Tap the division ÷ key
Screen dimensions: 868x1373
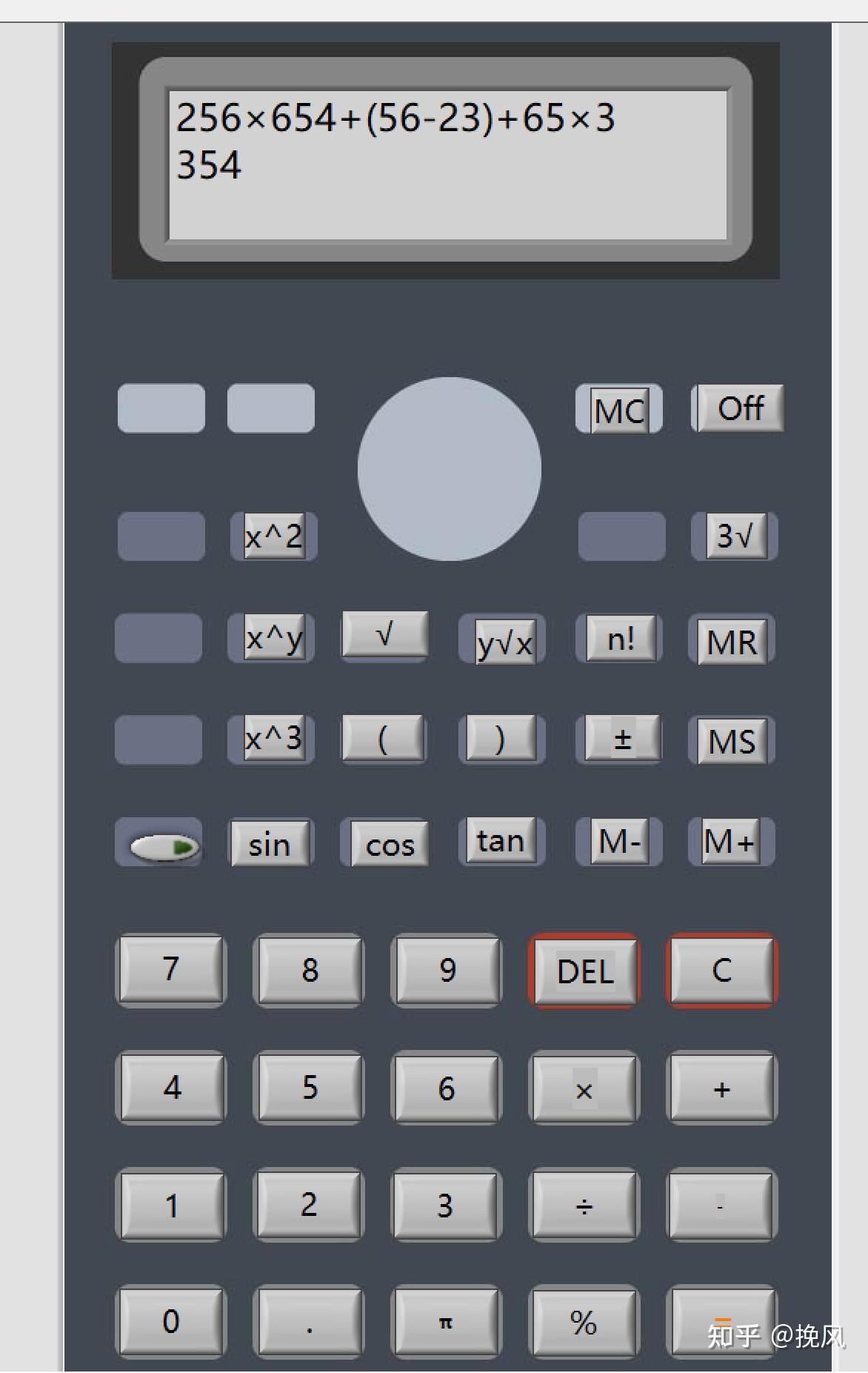coord(584,1206)
